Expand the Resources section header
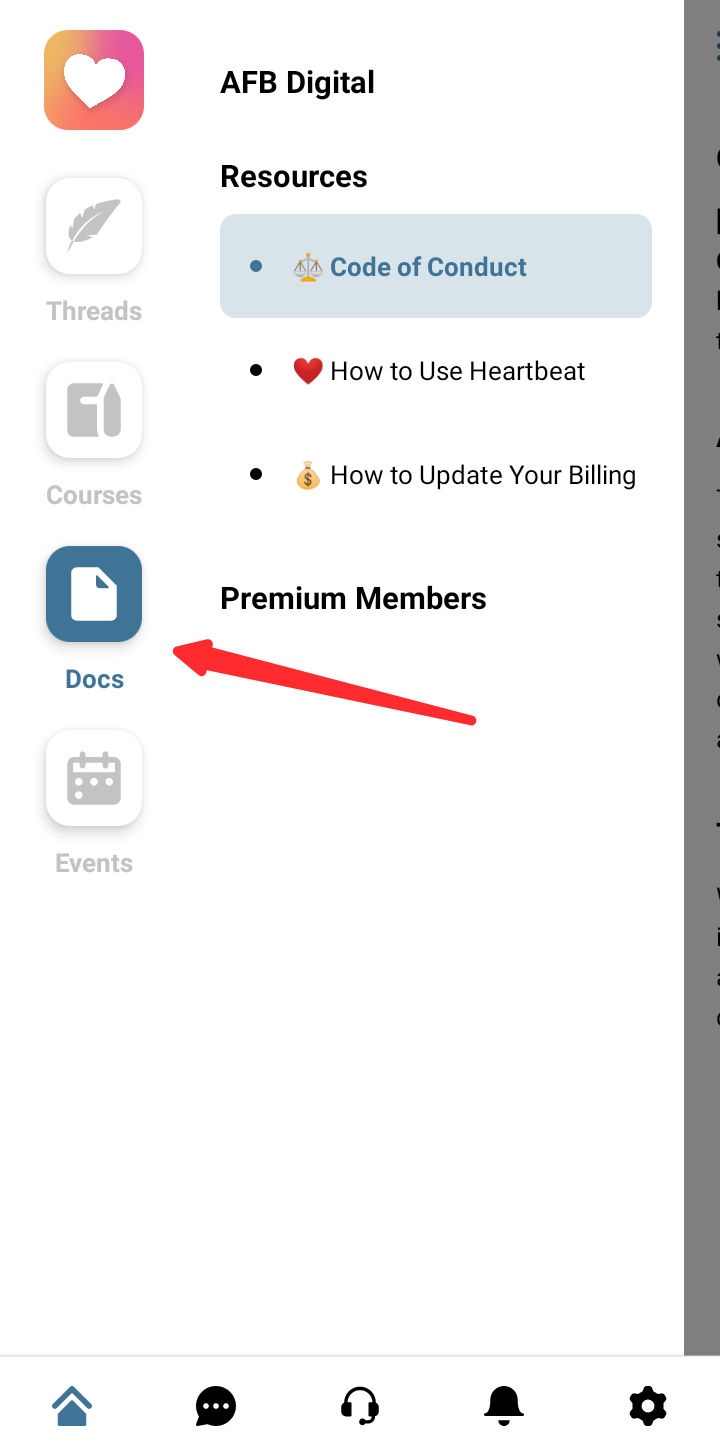Image resolution: width=720 pixels, height=1452 pixels. click(x=293, y=176)
